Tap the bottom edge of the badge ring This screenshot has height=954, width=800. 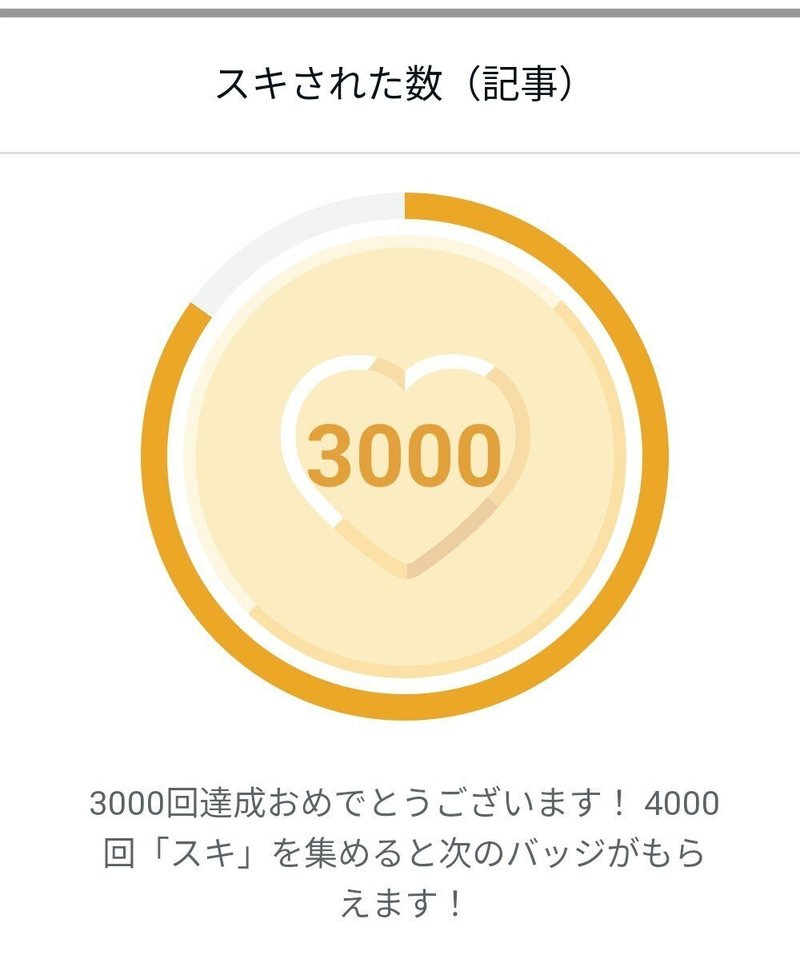tap(400, 705)
